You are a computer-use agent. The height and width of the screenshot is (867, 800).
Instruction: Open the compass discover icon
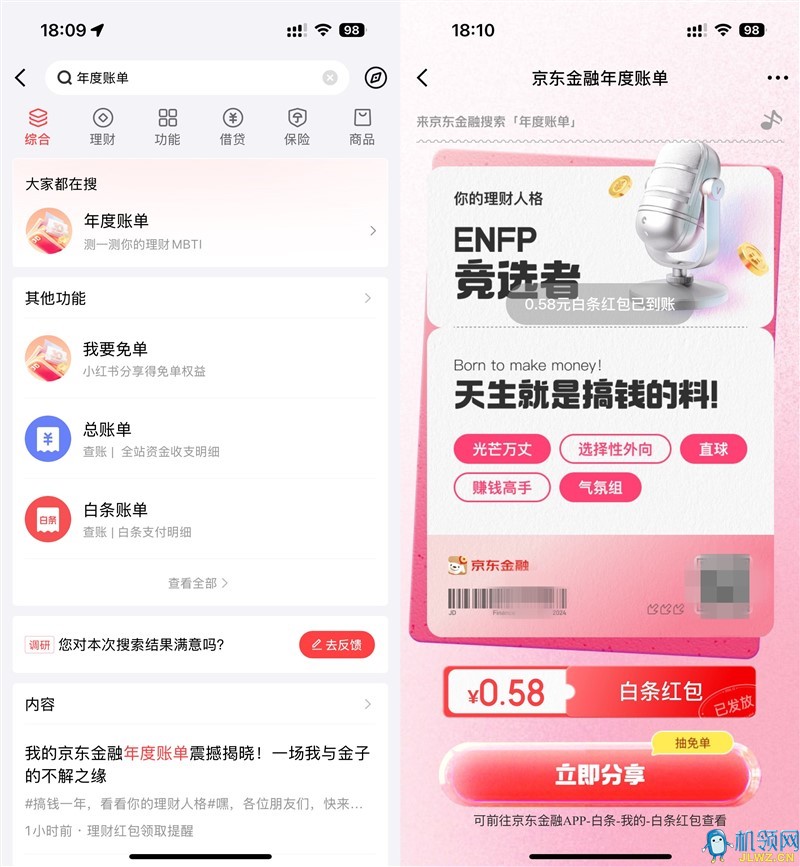click(x=375, y=78)
